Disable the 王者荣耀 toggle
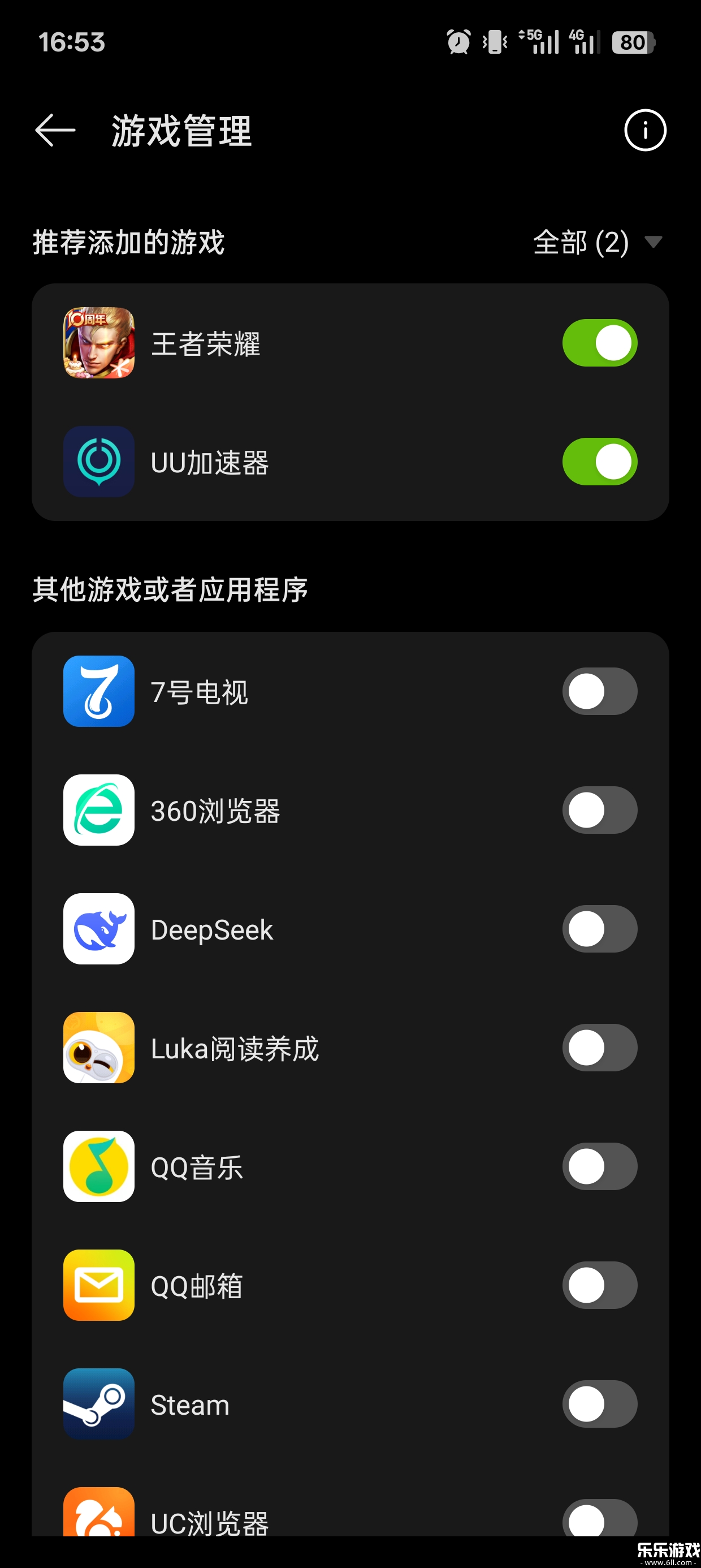This screenshot has height=1568, width=701. 599,343
